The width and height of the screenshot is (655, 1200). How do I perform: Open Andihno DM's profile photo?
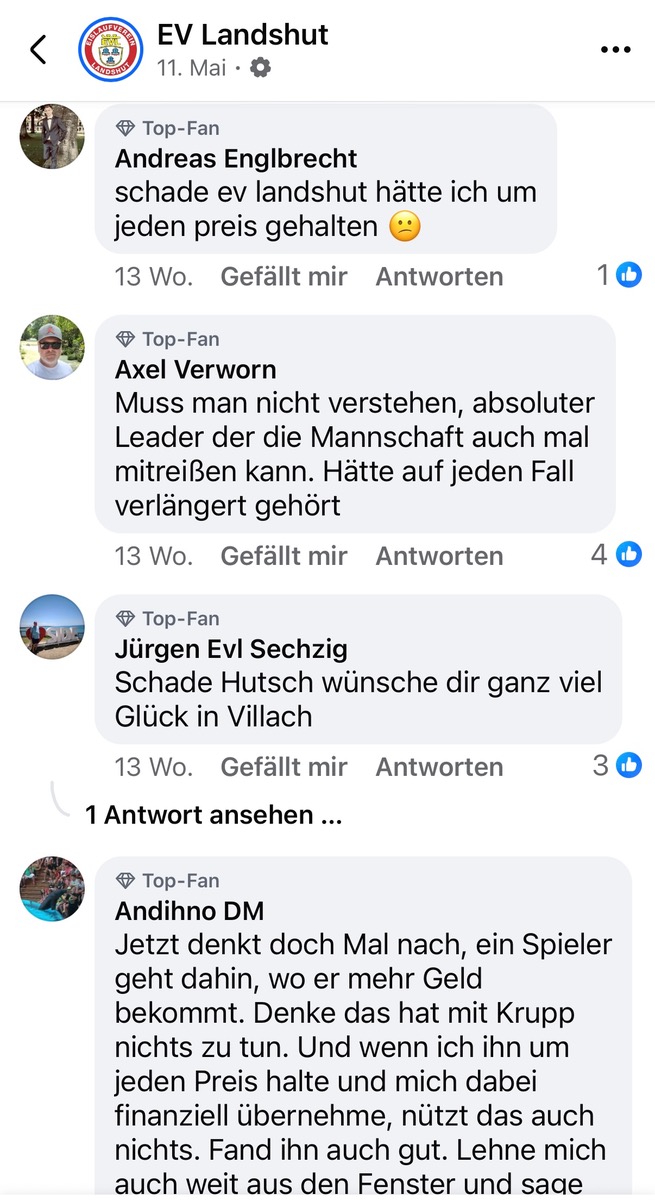pos(52,888)
